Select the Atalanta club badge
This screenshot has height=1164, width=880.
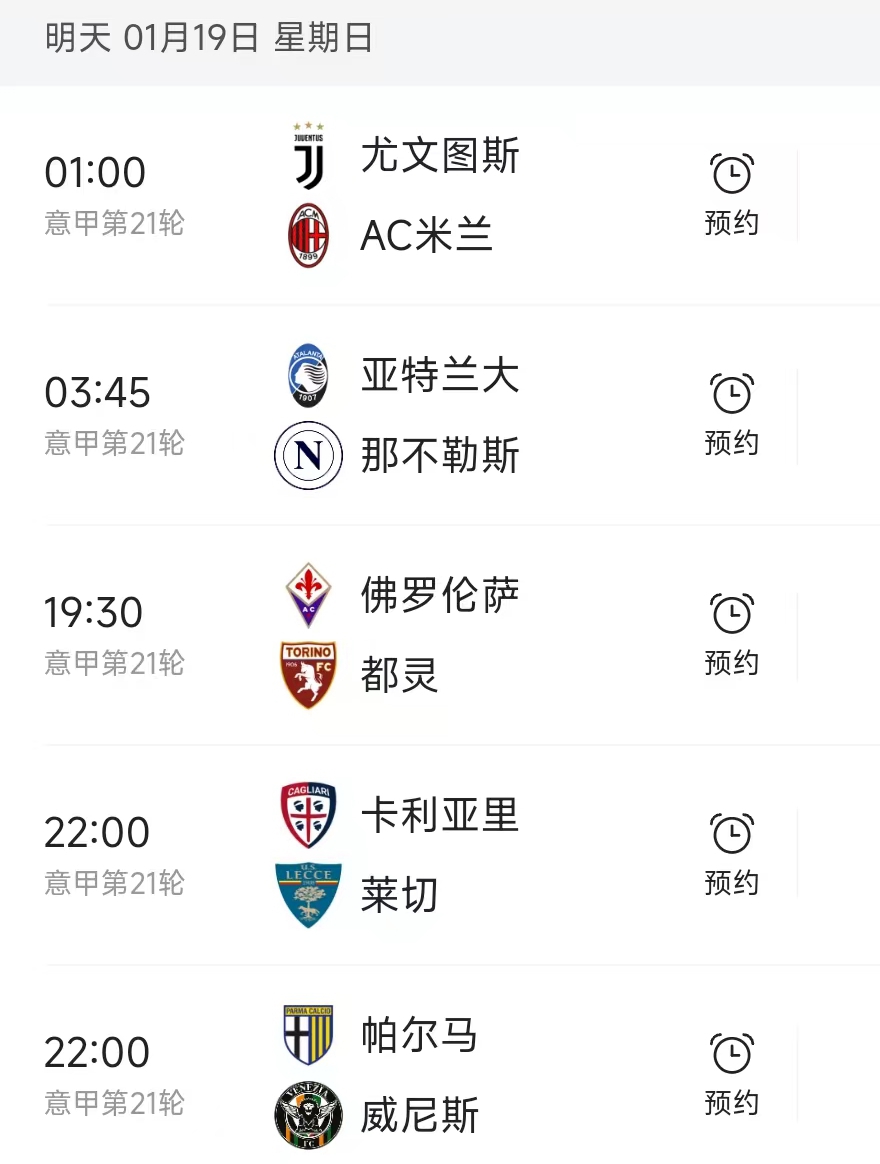[x=307, y=377]
